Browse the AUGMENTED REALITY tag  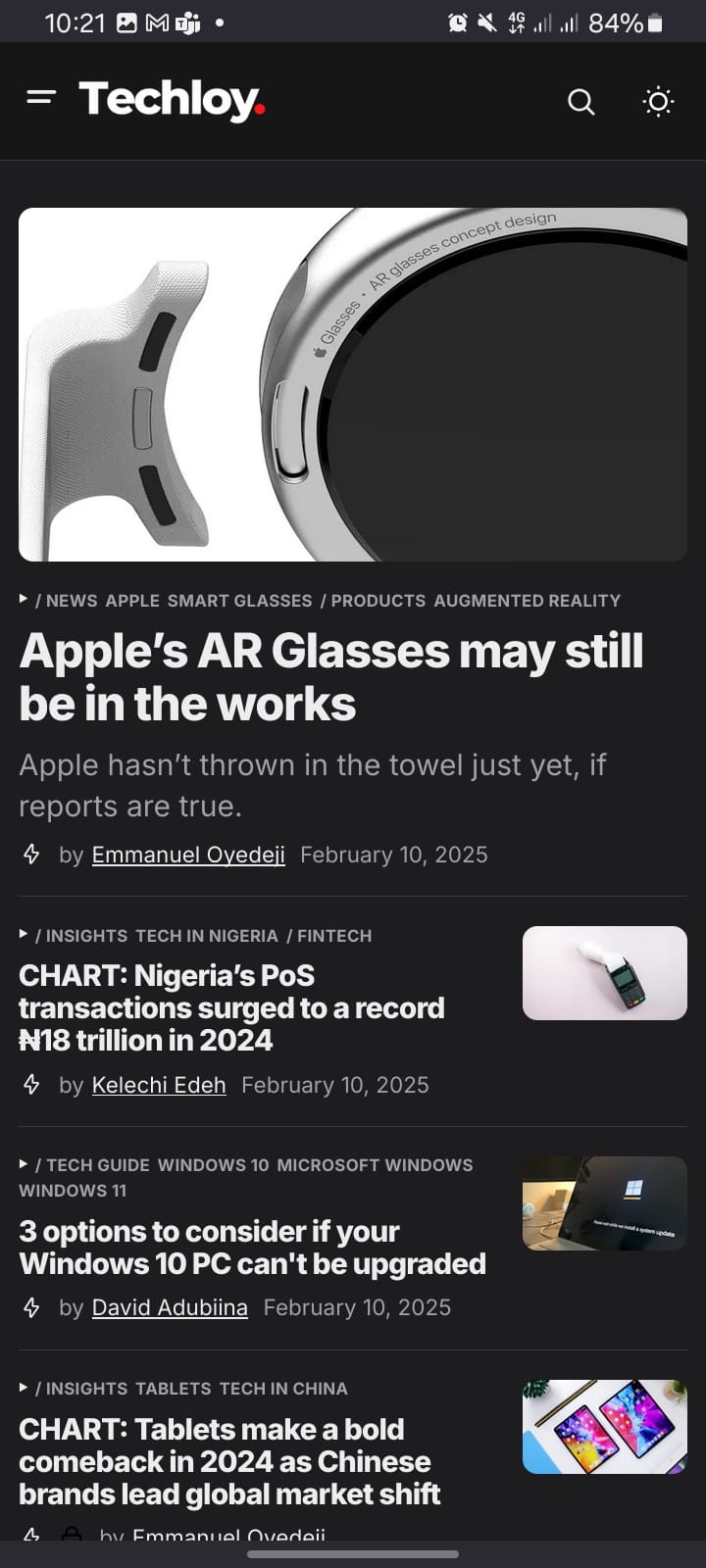[x=527, y=601]
